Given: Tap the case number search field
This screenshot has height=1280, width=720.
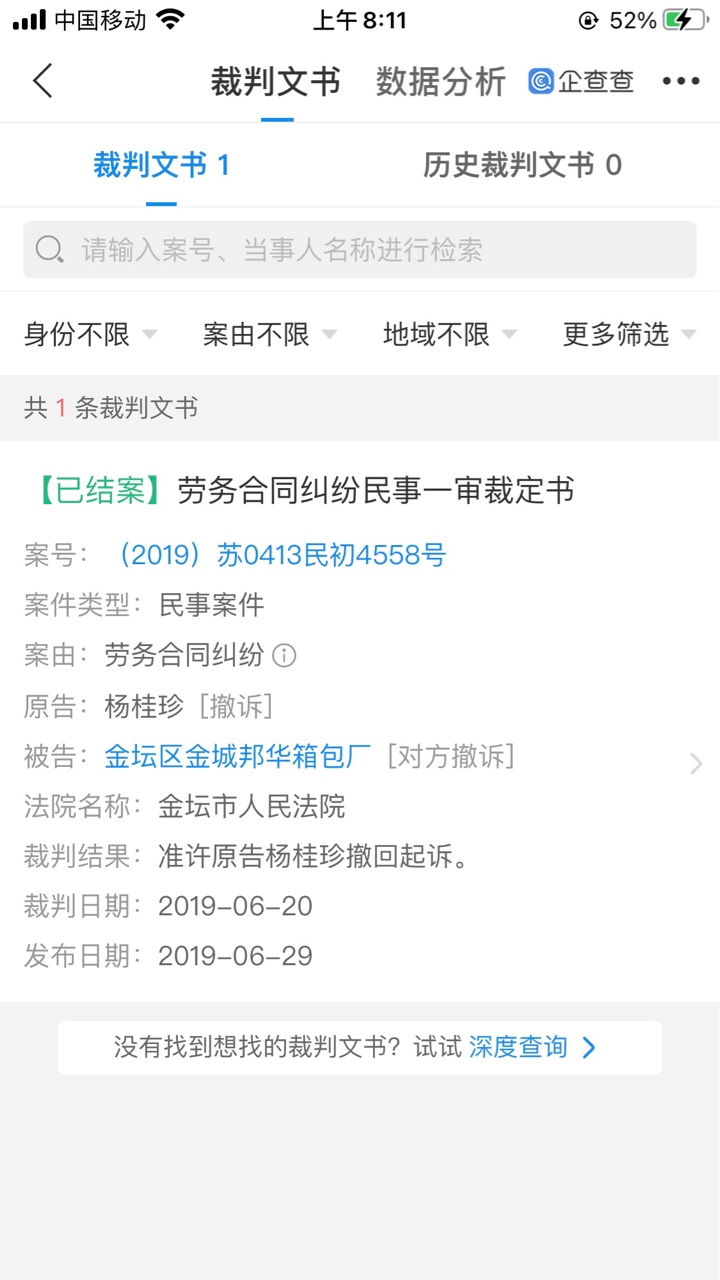Looking at the screenshot, I should click(x=360, y=249).
